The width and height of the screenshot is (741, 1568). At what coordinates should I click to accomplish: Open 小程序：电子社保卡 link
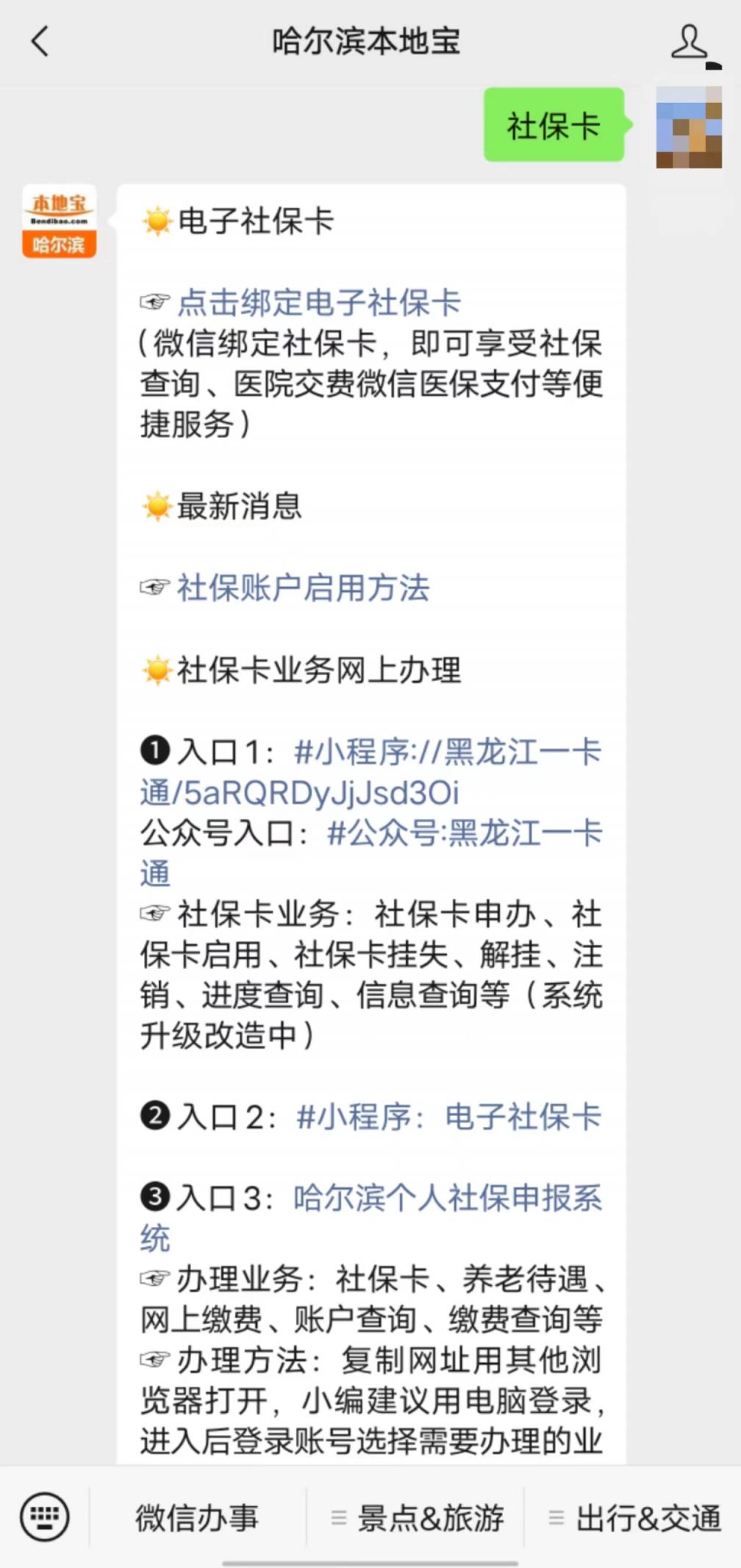coord(448,1117)
